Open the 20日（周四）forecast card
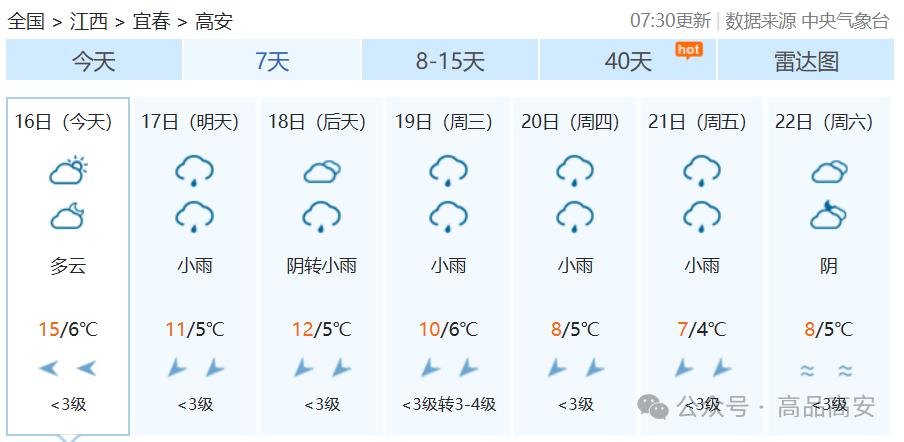This screenshot has height=442, width=904. pos(575,266)
